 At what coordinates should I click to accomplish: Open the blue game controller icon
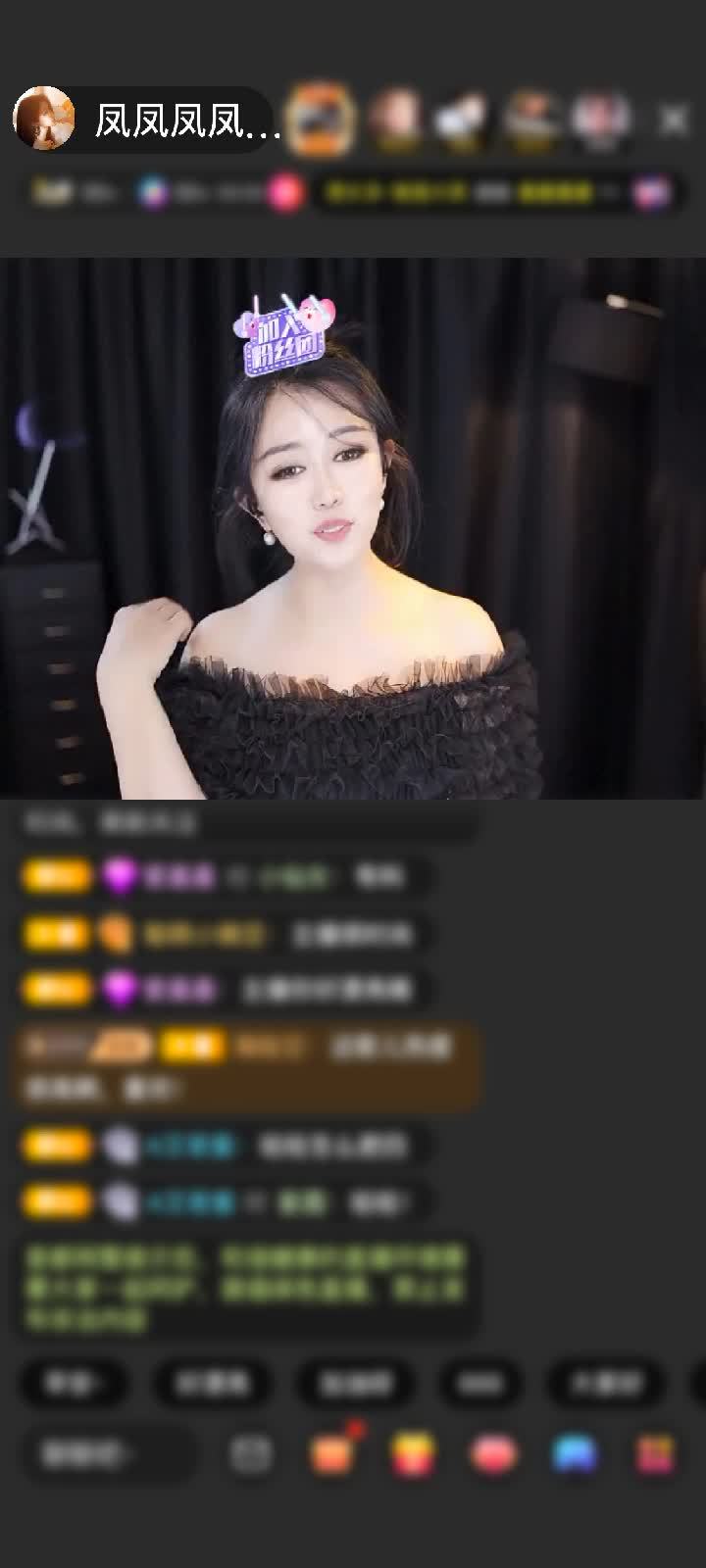click(575, 1454)
